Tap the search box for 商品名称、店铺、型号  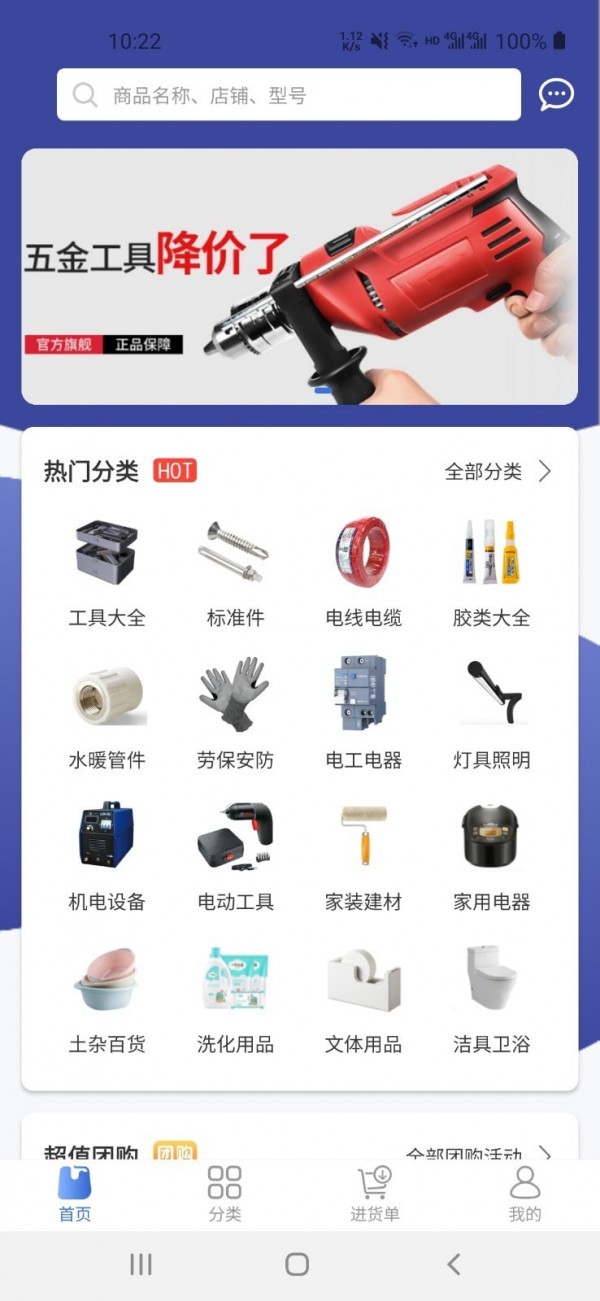pyautogui.click(x=288, y=95)
